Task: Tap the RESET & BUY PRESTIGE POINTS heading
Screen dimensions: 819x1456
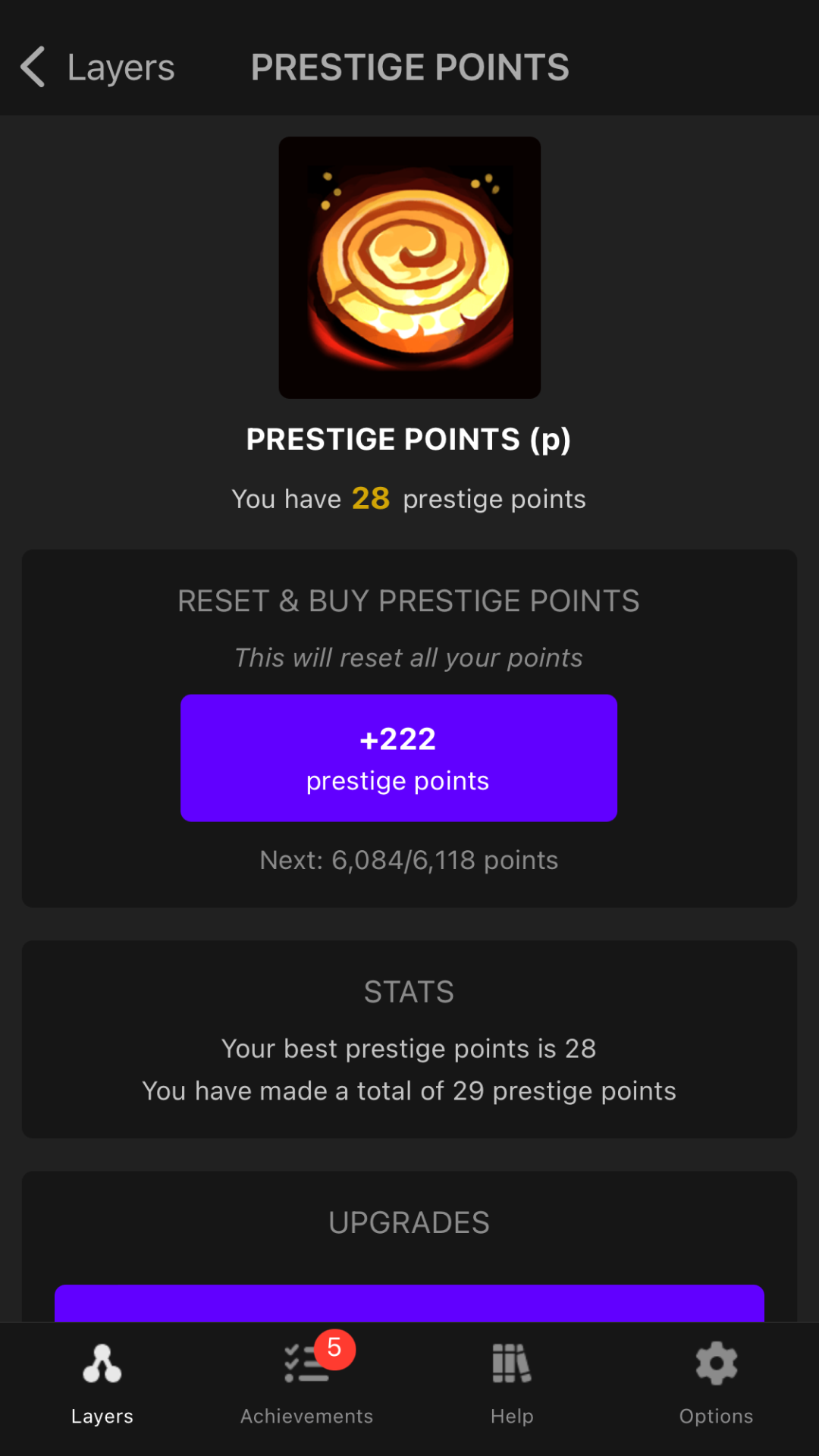Action: click(x=409, y=600)
